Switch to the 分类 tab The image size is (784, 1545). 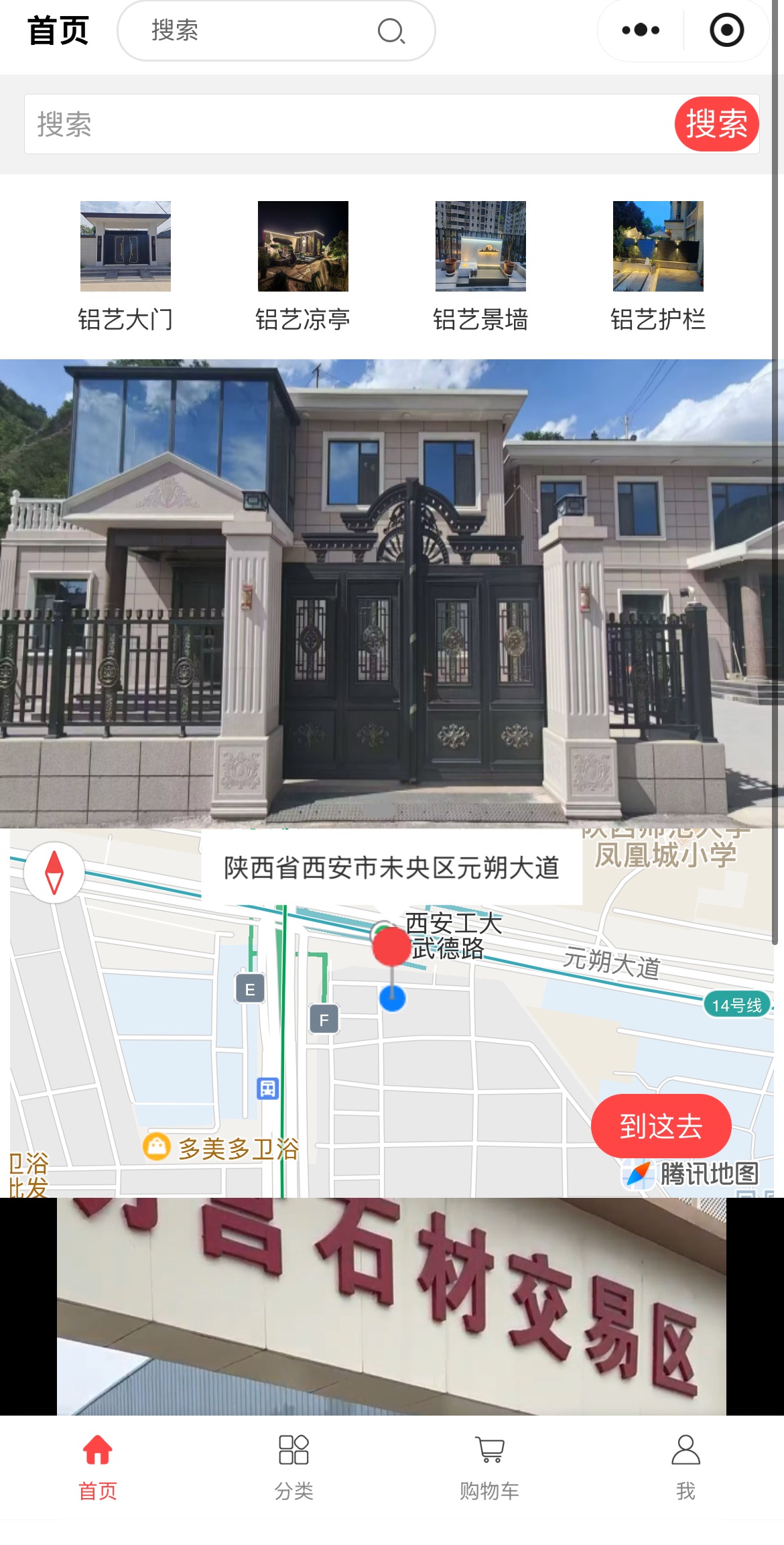[x=293, y=1465]
